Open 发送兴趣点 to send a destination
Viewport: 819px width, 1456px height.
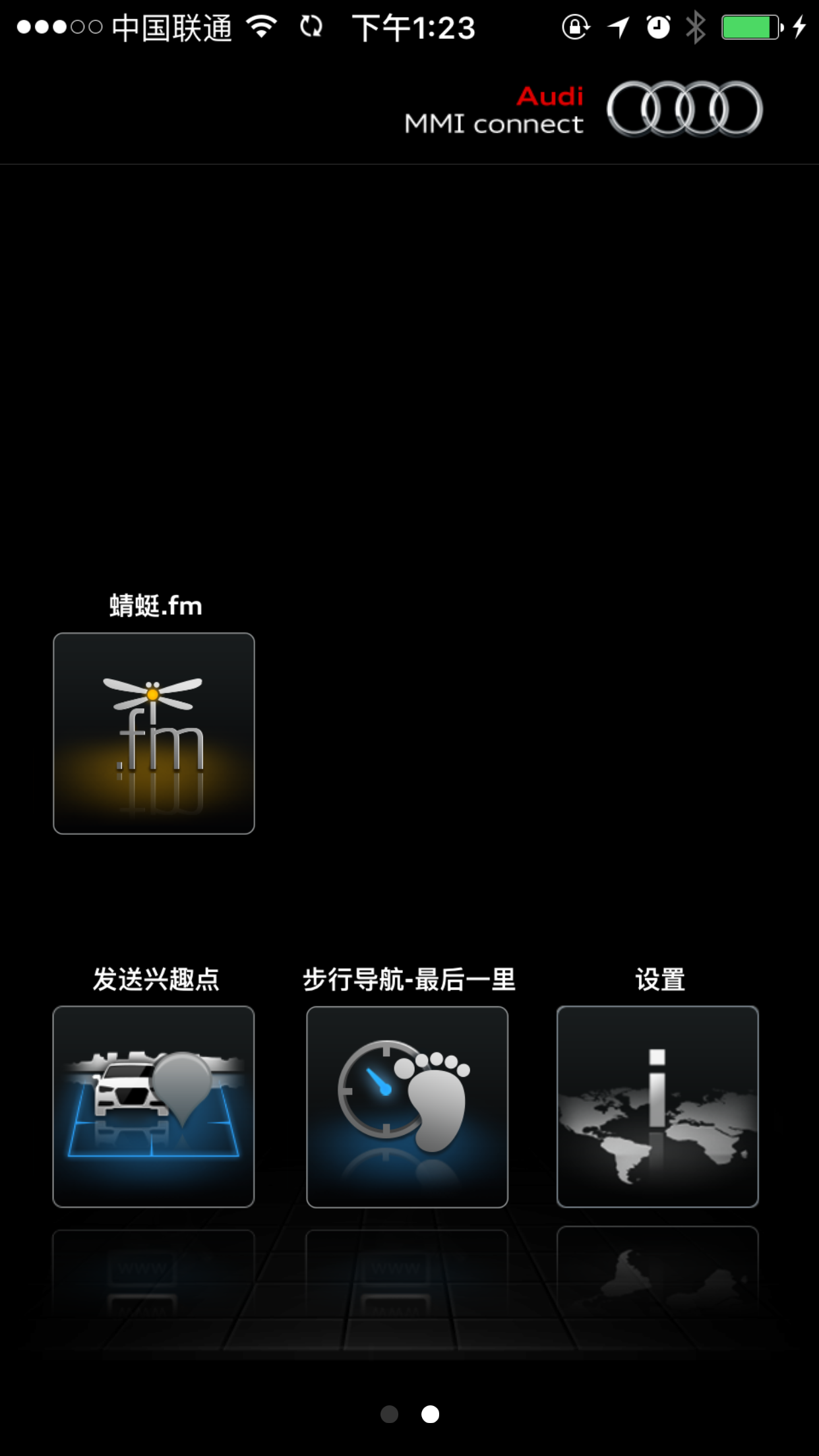(154, 1107)
